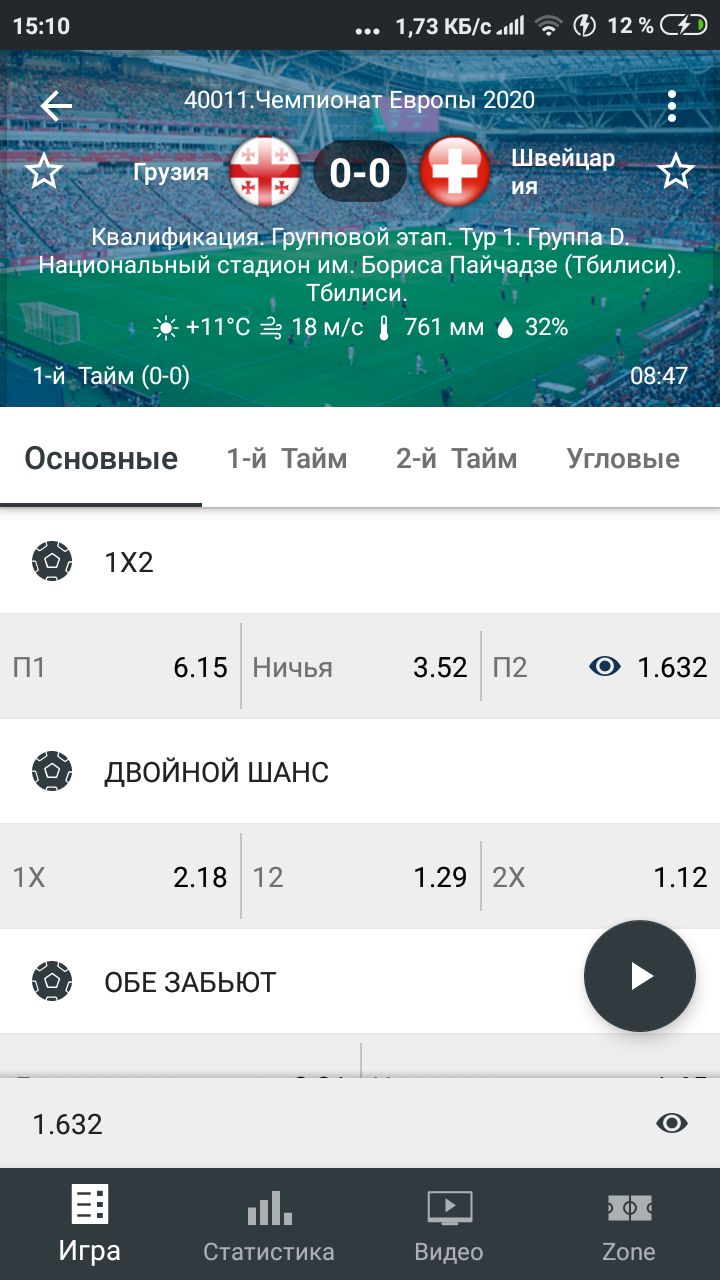Open the Zone bottom tab
The height and width of the screenshot is (1280, 720).
click(629, 1225)
